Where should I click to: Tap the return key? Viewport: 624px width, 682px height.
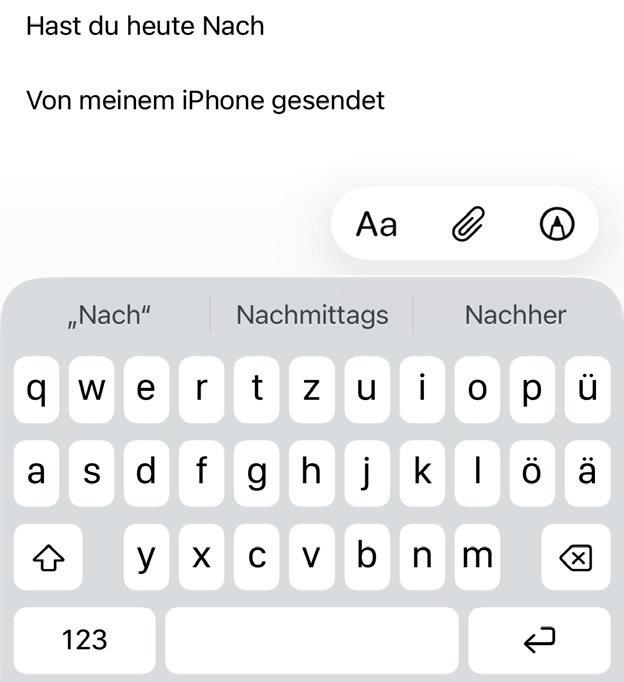(539, 640)
